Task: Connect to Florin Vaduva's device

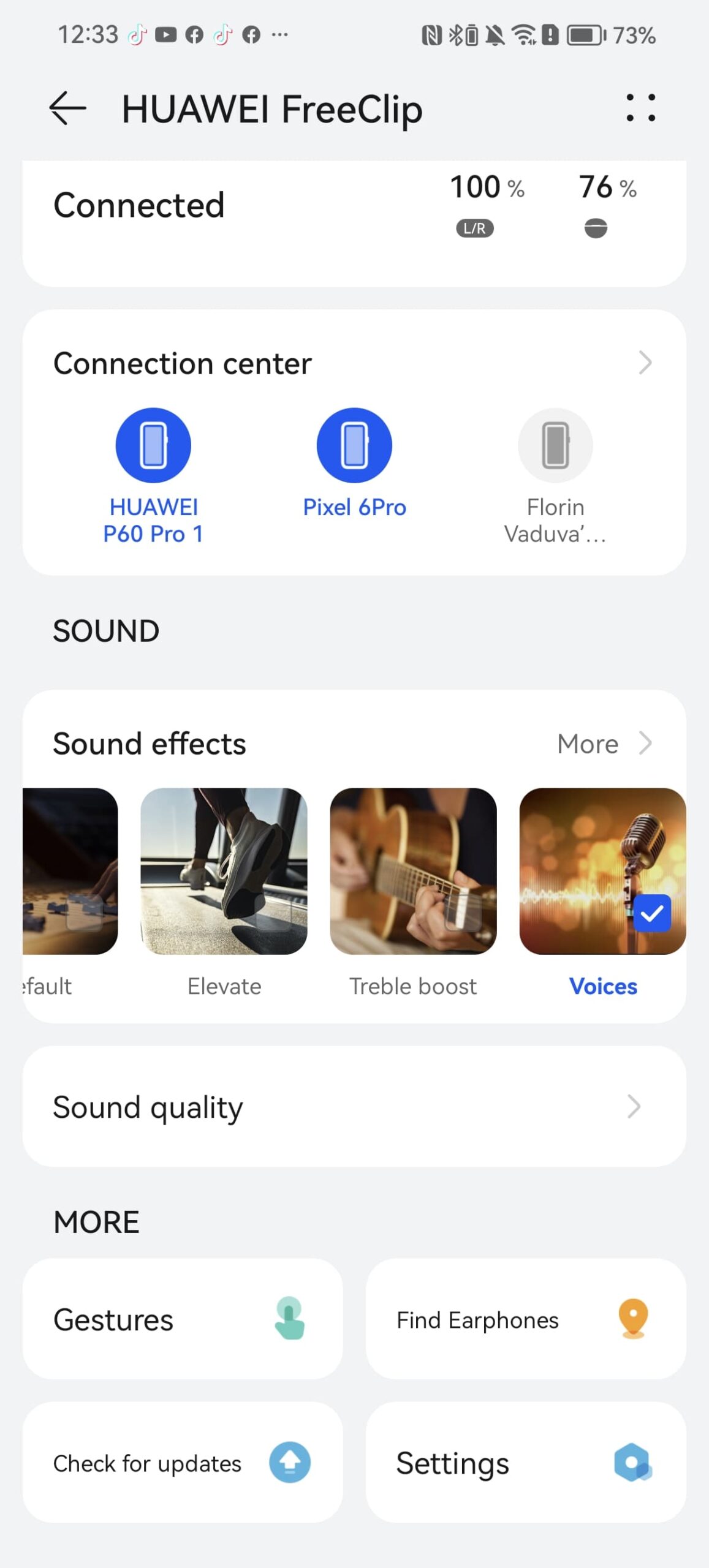Action: point(555,446)
